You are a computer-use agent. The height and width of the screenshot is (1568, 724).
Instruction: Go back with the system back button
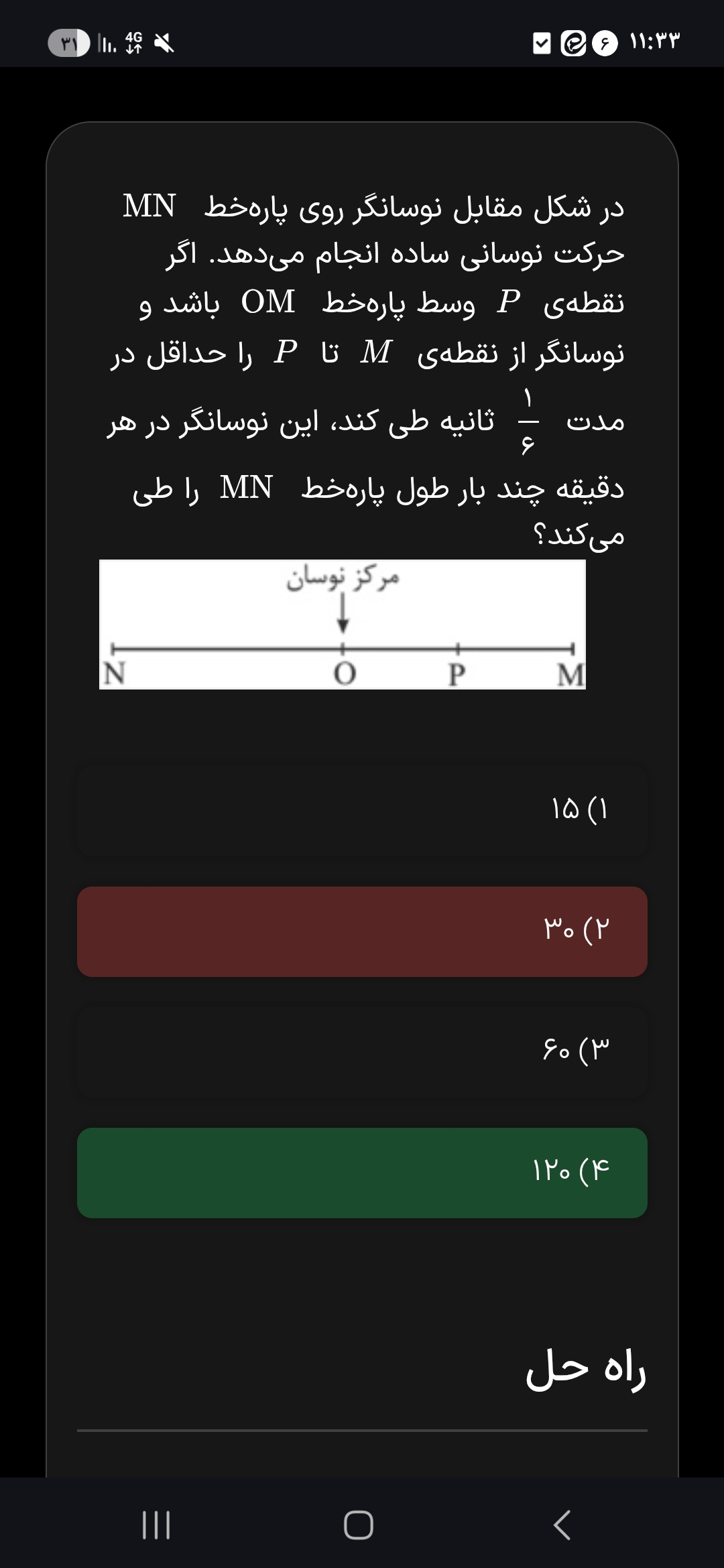[x=562, y=1525]
